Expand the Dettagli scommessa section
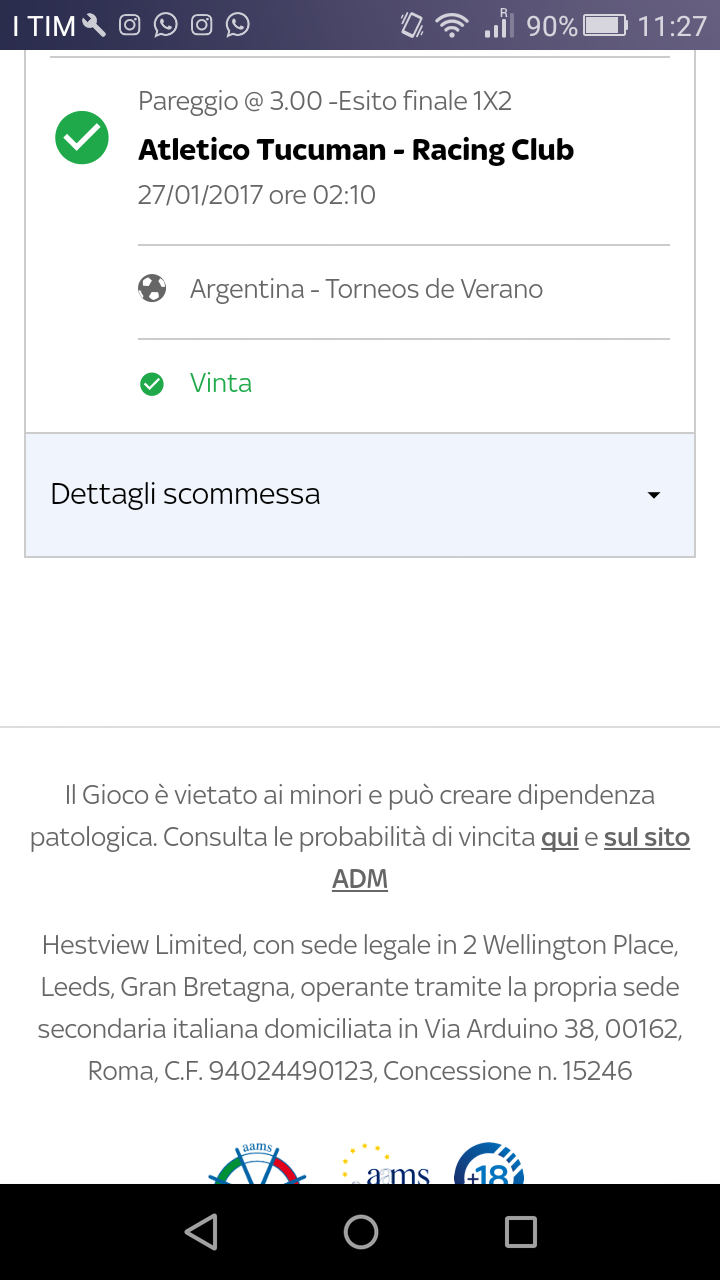 (359, 495)
